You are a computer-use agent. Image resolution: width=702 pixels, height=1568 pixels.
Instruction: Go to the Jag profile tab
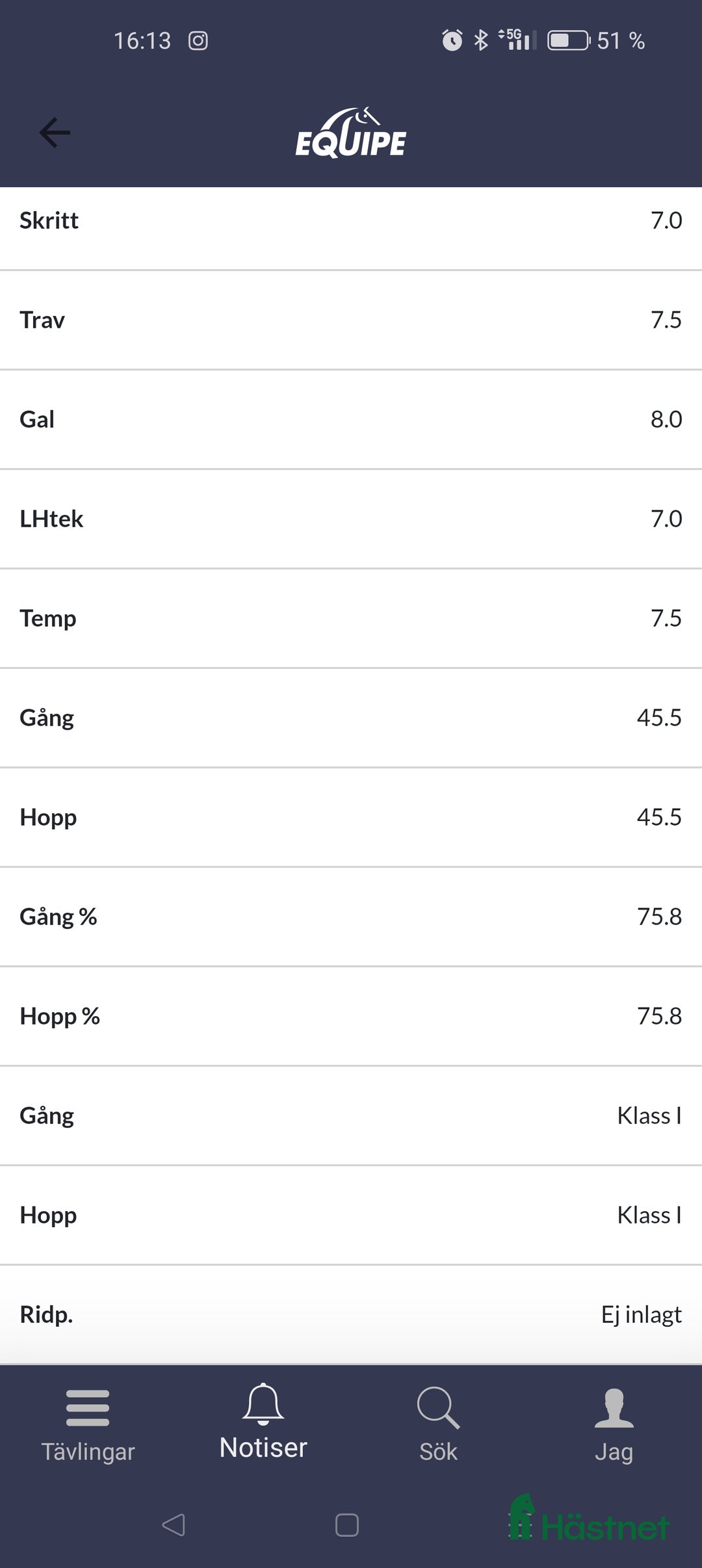point(614,1424)
